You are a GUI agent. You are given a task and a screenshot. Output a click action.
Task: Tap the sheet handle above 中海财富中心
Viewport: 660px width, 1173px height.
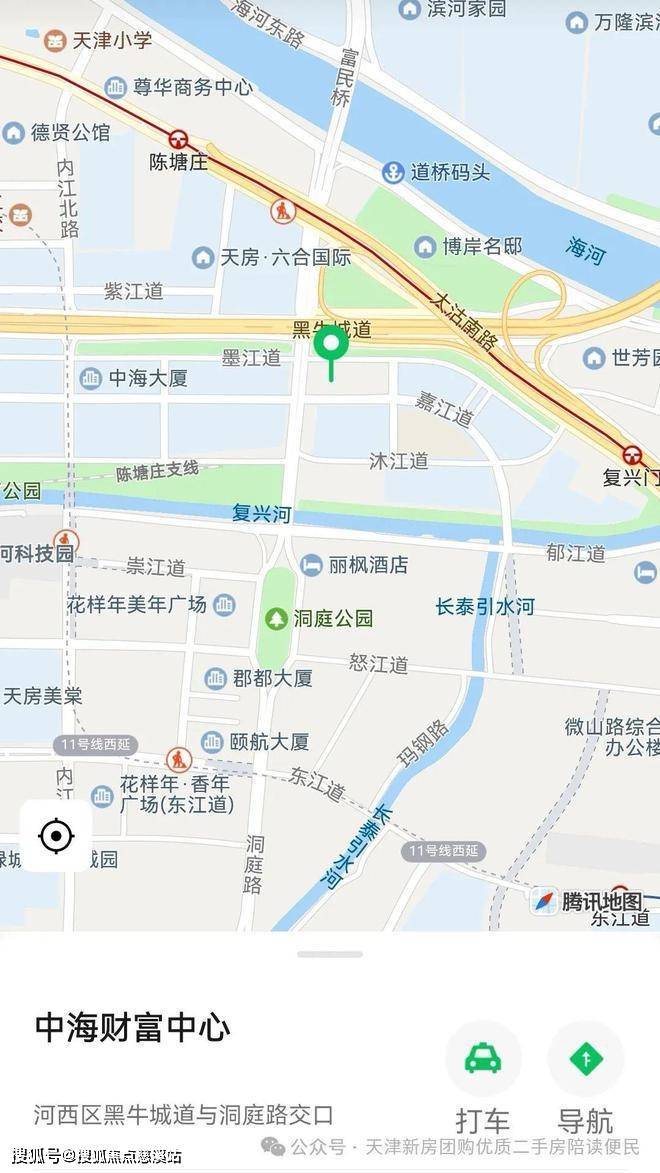(330, 954)
